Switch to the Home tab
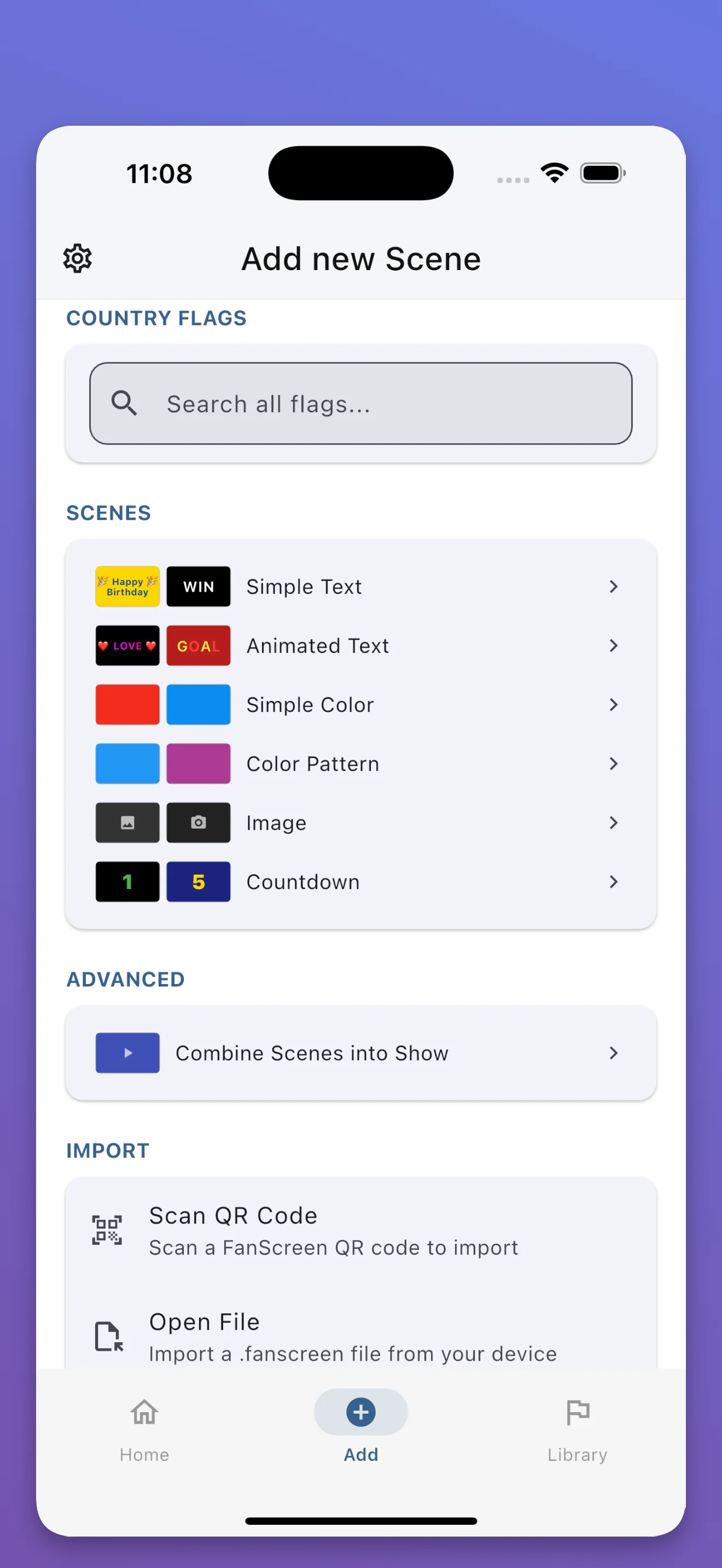Image resolution: width=722 pixels, height=1568 pixels. 144,1427
